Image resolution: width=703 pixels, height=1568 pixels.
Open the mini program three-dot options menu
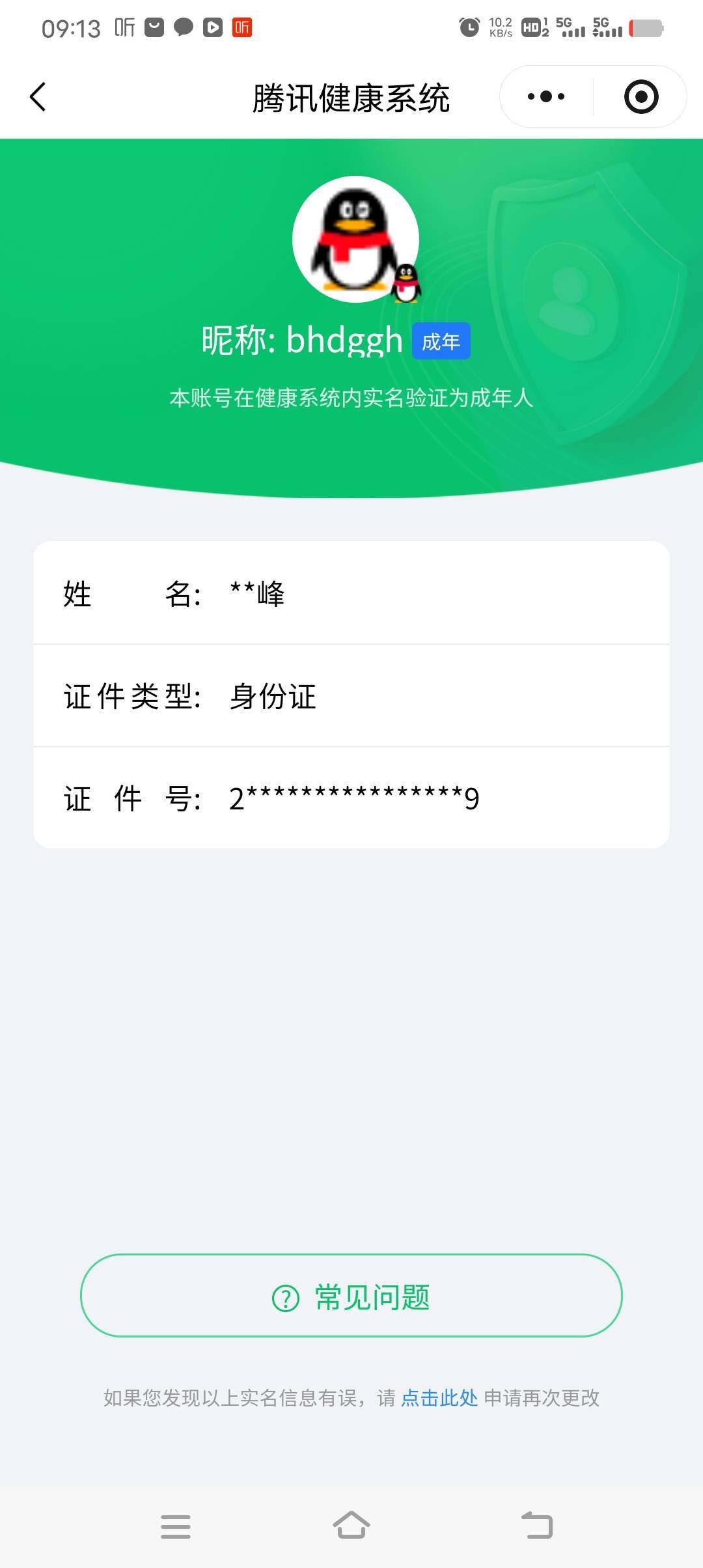[544, 96]
